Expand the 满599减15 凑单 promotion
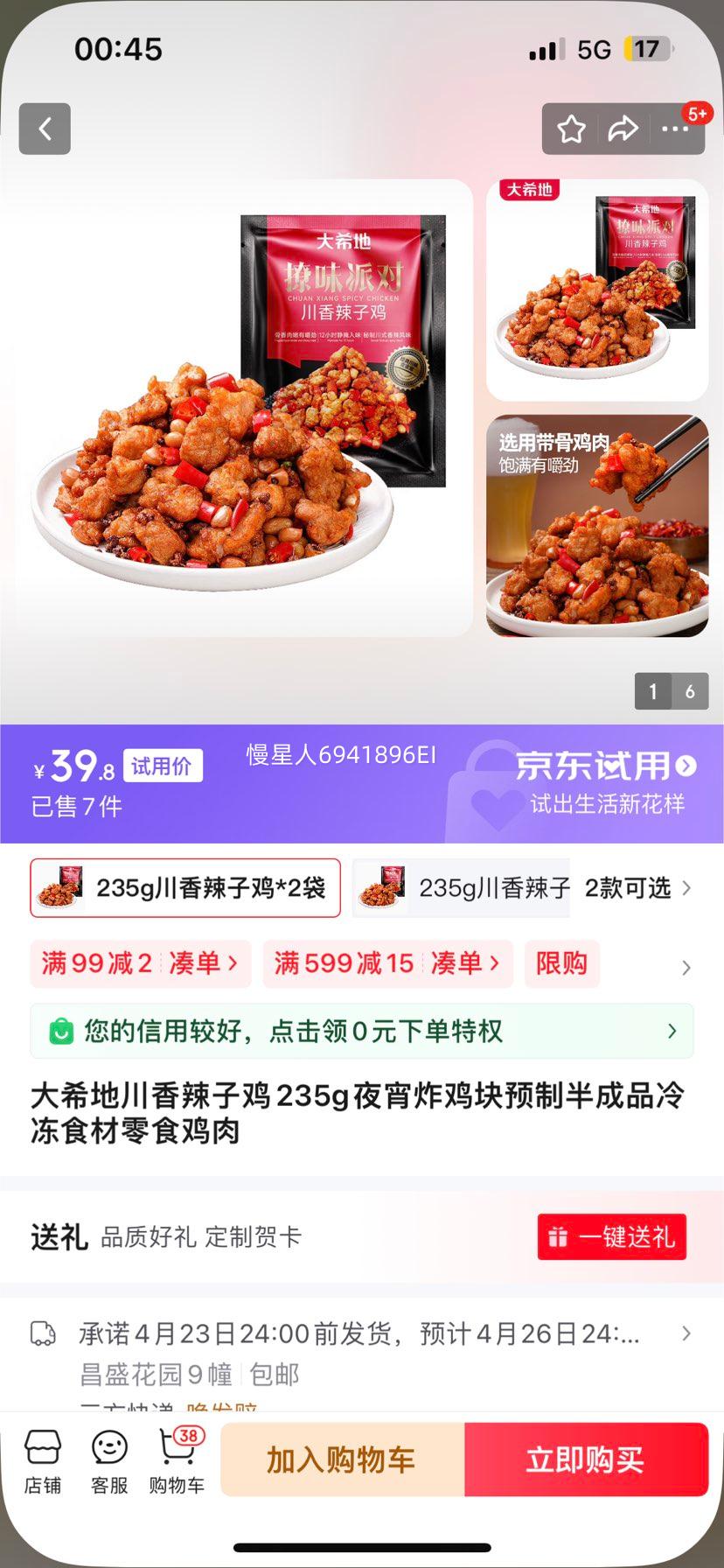The height and width of the screenshot is (1568, 724). [387, 963]
